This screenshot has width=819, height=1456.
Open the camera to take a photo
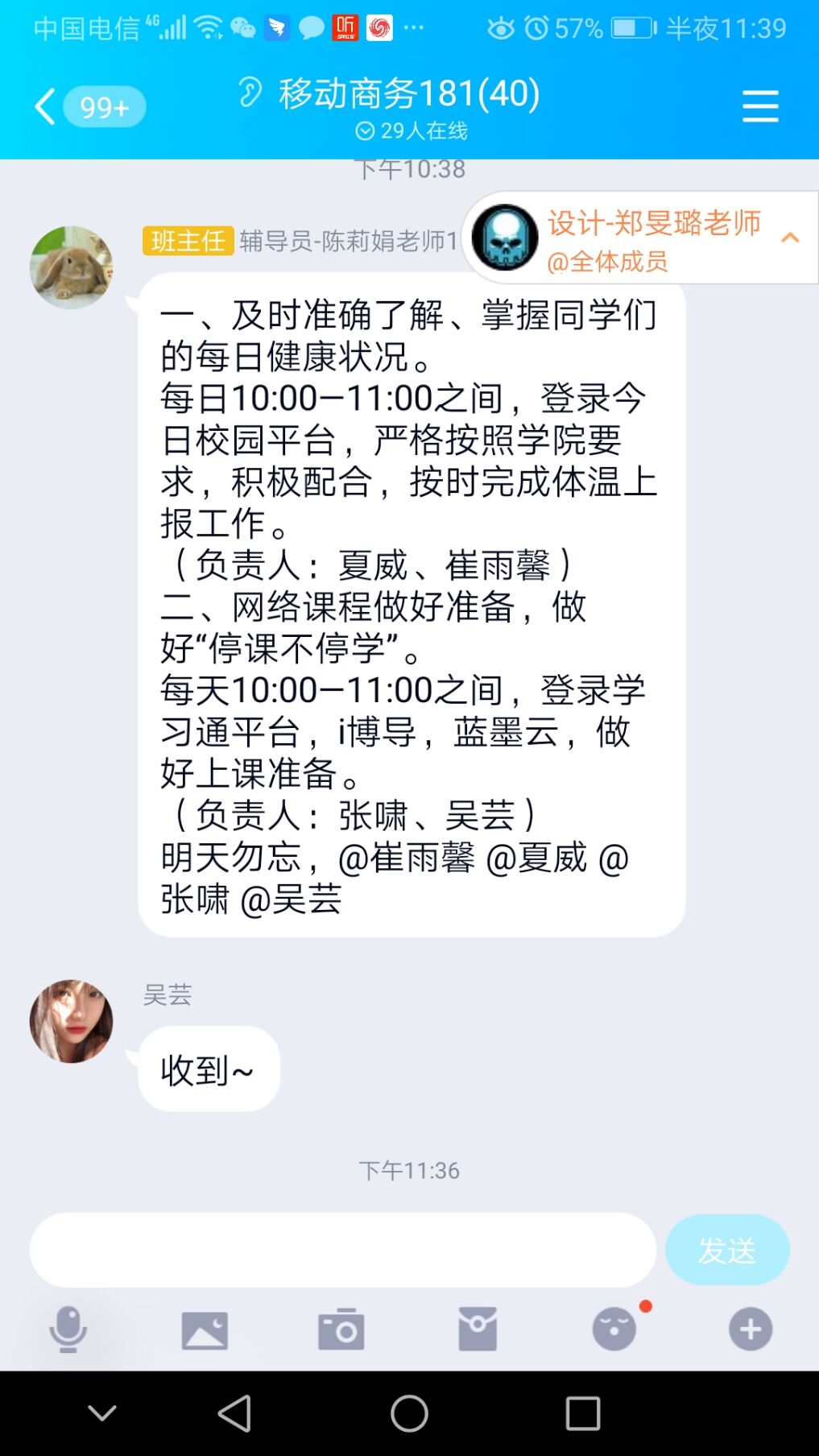pyautogui.click(x=341, y=1329)
